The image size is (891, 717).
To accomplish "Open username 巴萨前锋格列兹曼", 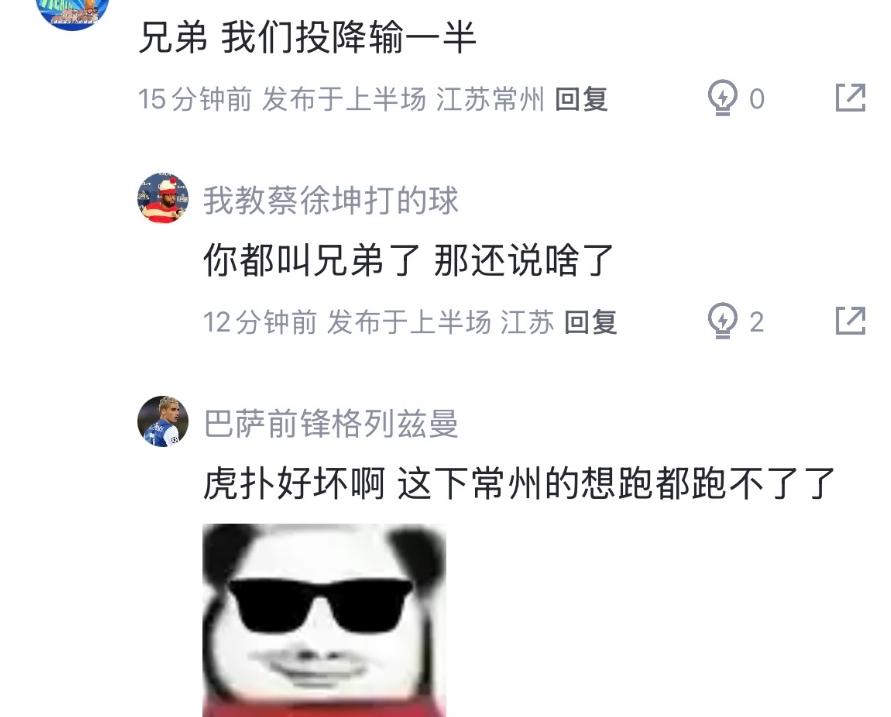I will coord(331,424).
